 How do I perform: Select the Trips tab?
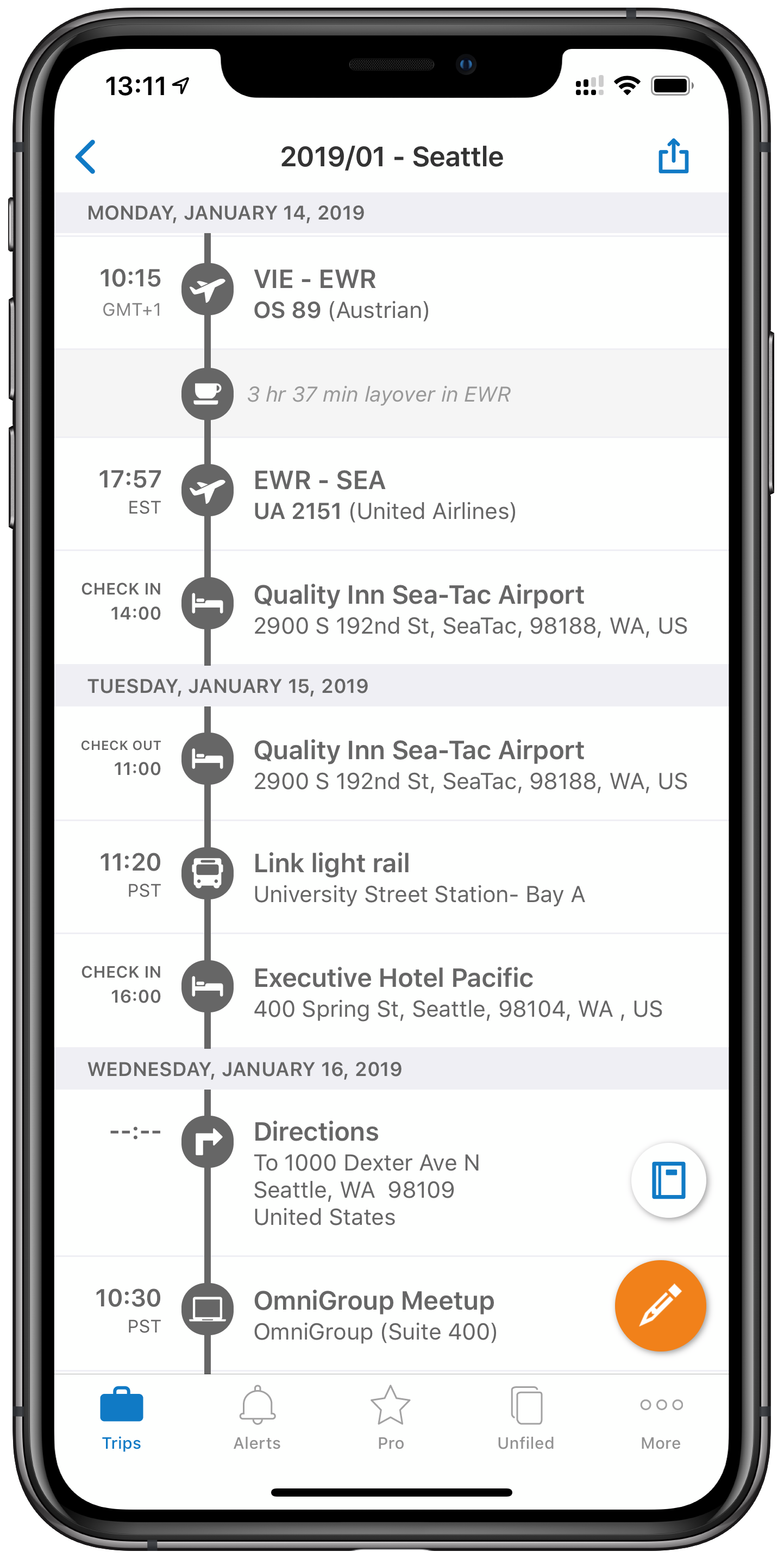[x=122, y=1417]
